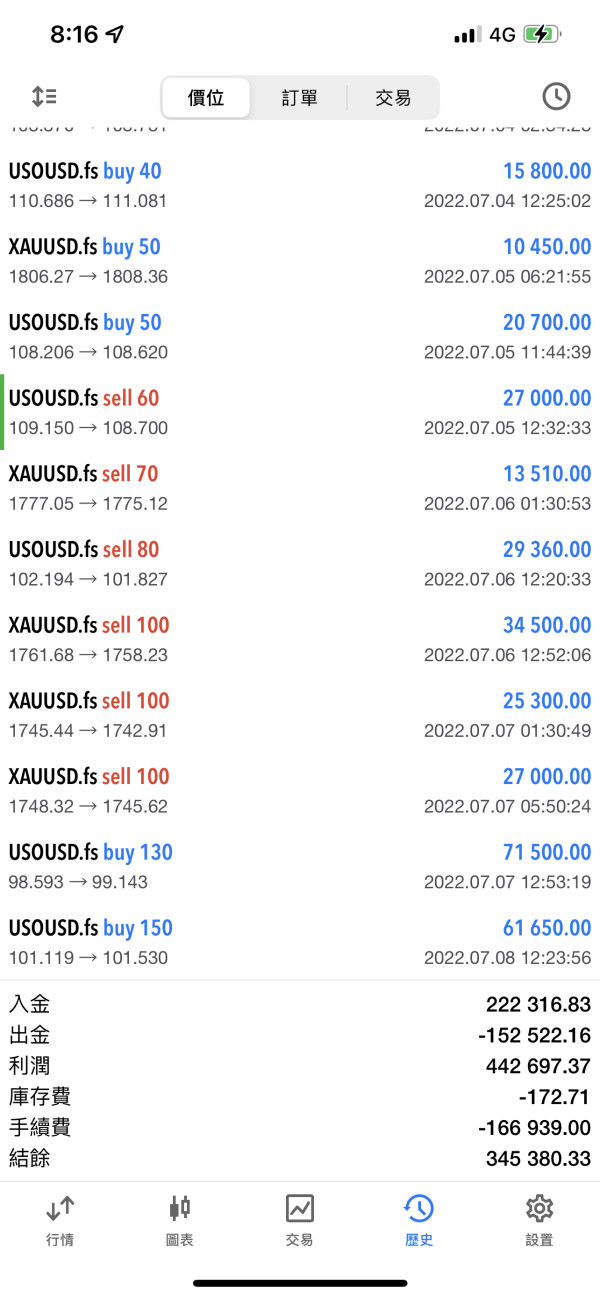Open the clock date range filter
Image resolution: width=600 pixels, height=1298 pixels.
click(x=556, y=97)
